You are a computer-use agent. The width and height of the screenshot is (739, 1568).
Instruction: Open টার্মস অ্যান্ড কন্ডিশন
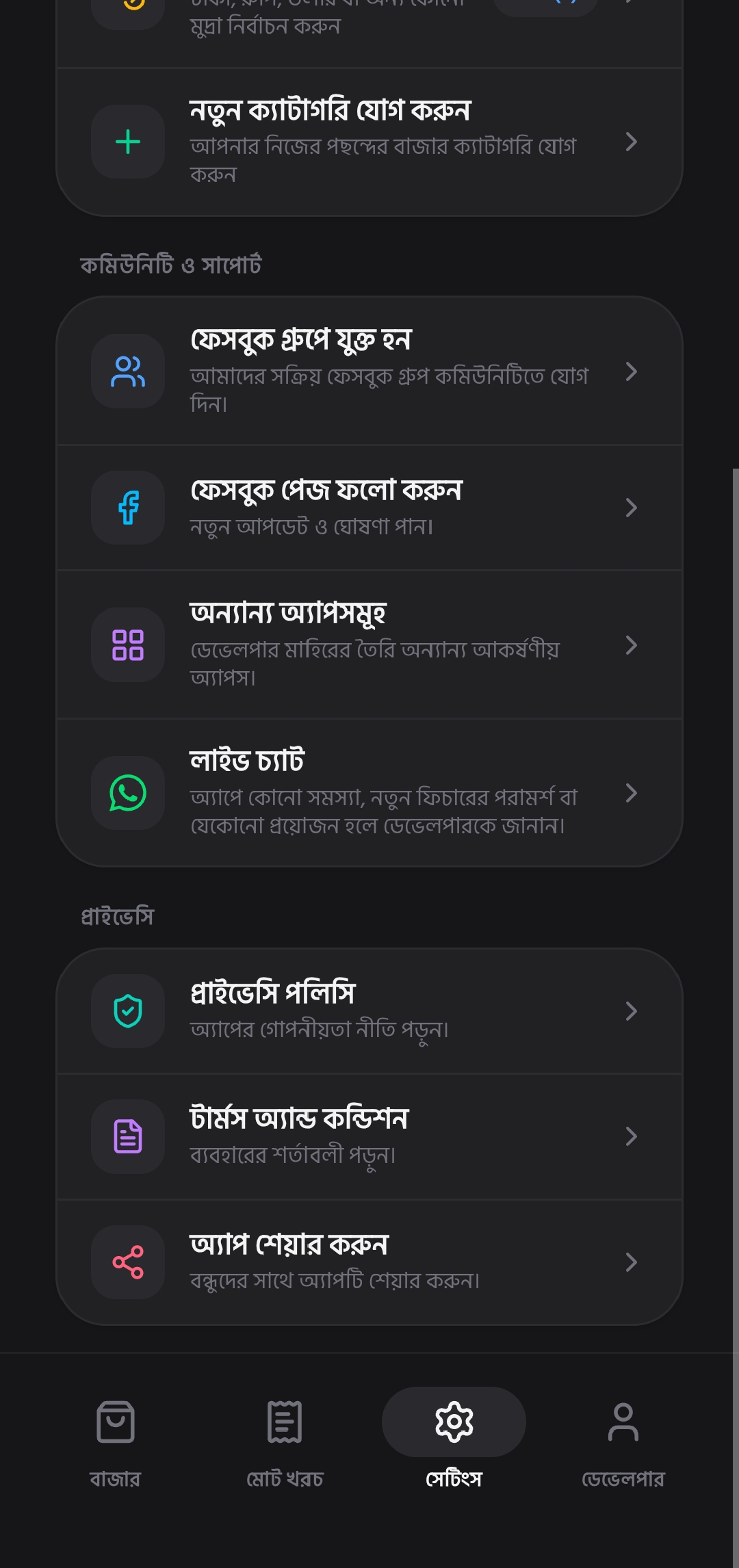pyautogui.click(x=369, y=1136)
